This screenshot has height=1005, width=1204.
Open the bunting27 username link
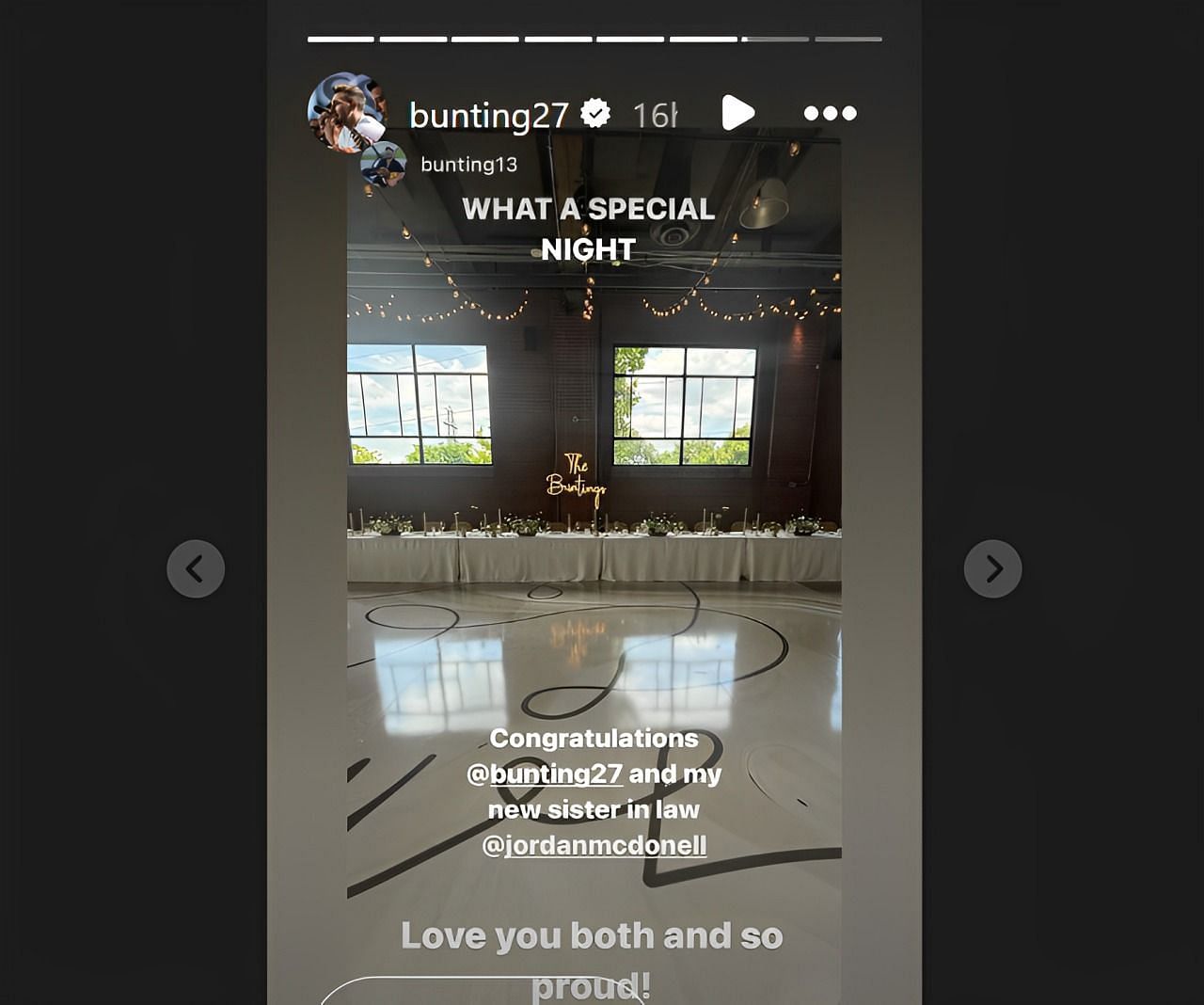pyautogui.click(x=488, y=115)
